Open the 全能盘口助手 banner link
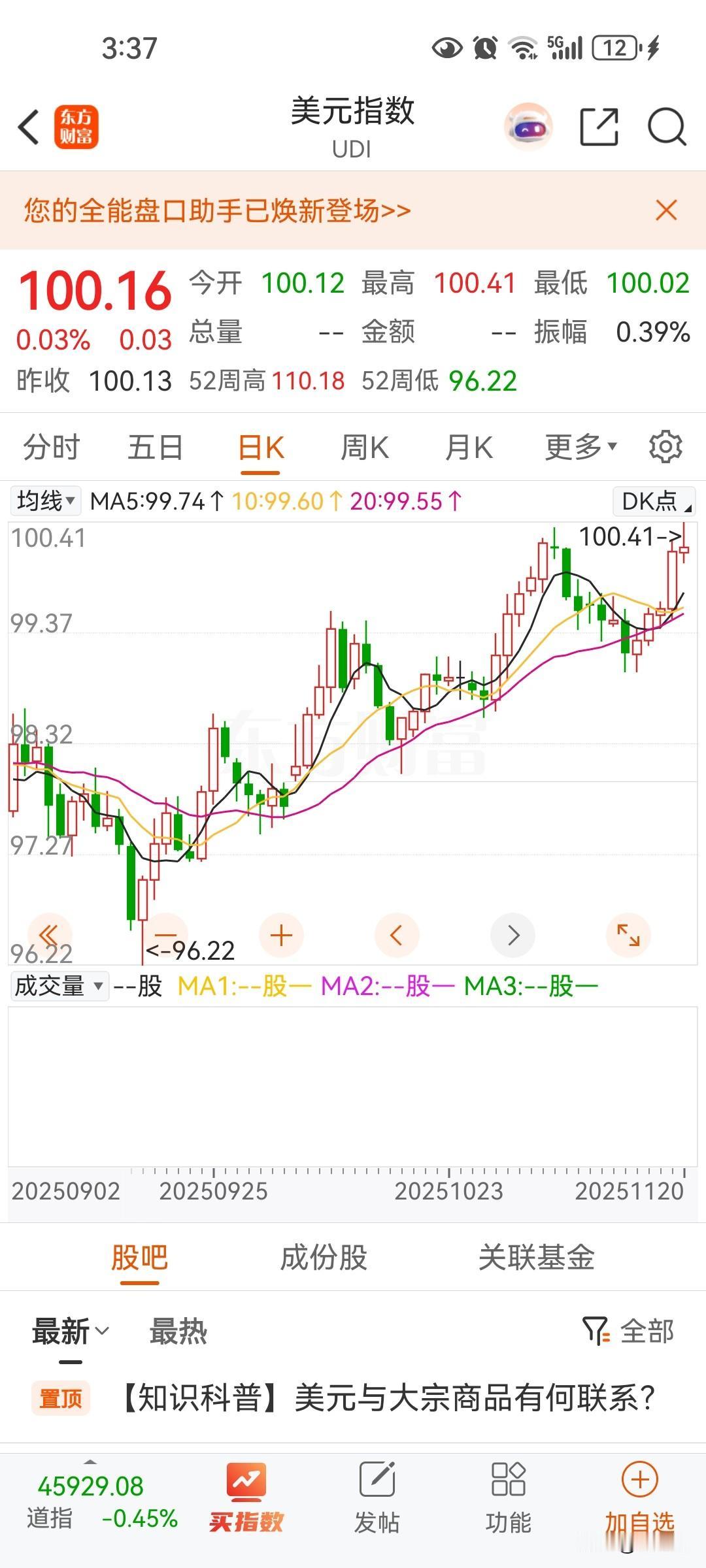706x1568 pixels. tap(216, 210)
